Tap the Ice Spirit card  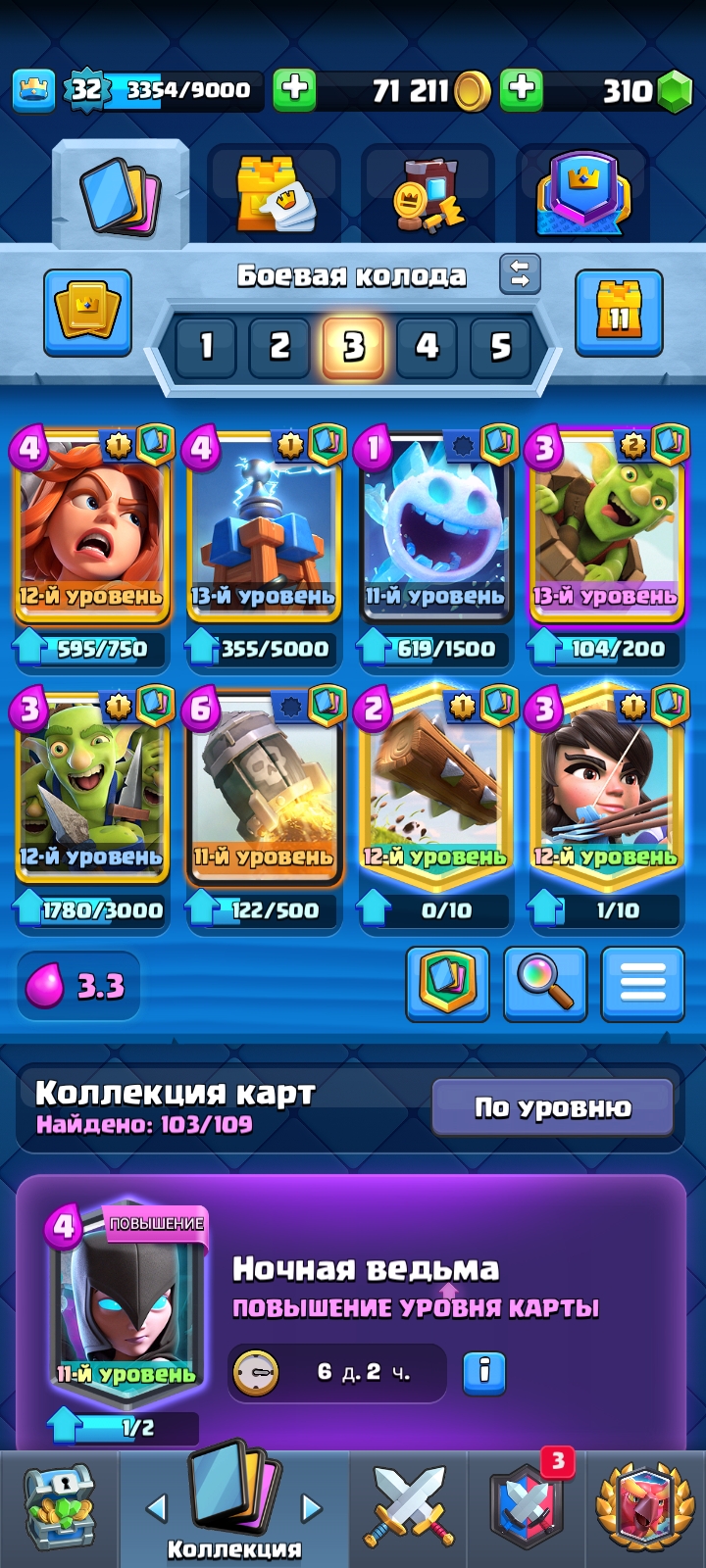pos(435,529)
